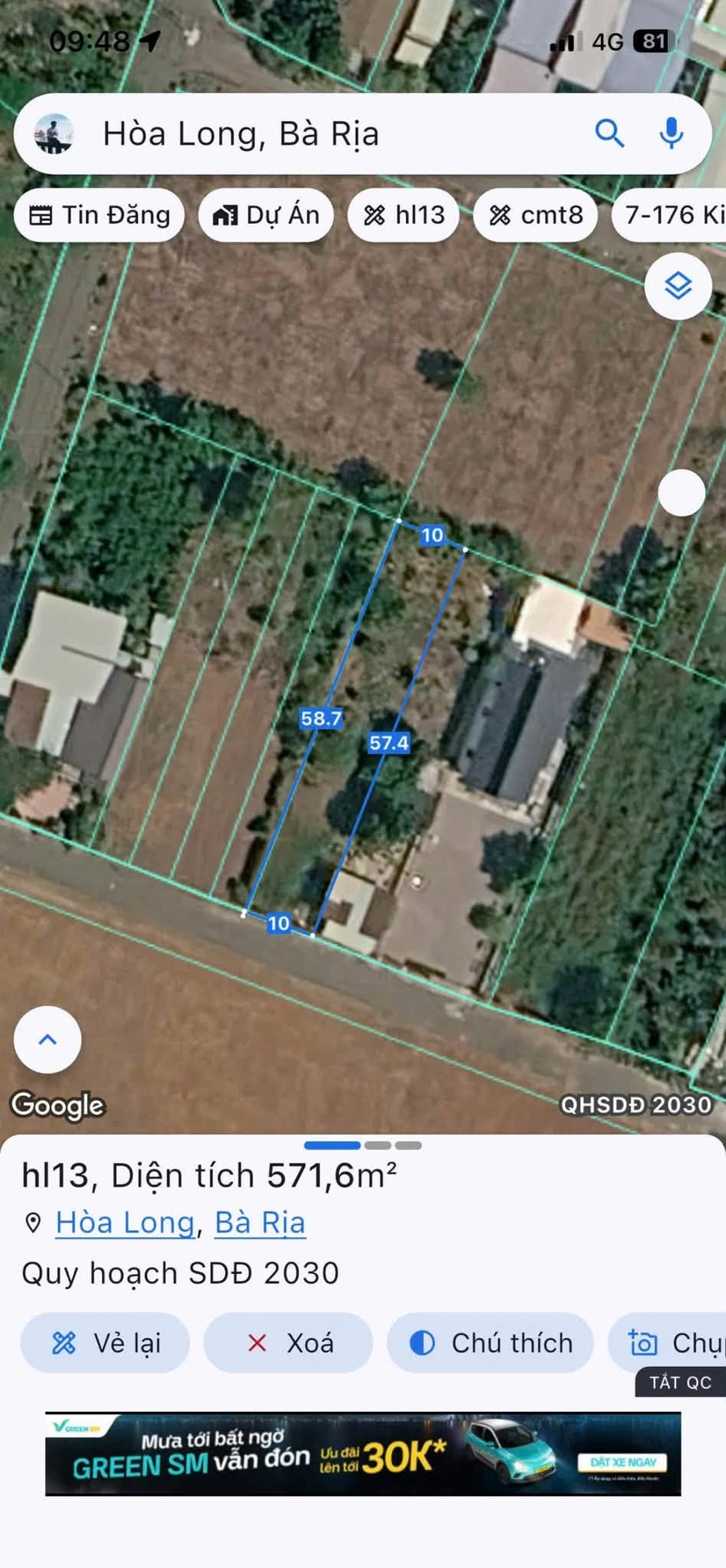The image size is (726, 1568).
Task: Select the 7-176 chip
Action: pos(670,215)
